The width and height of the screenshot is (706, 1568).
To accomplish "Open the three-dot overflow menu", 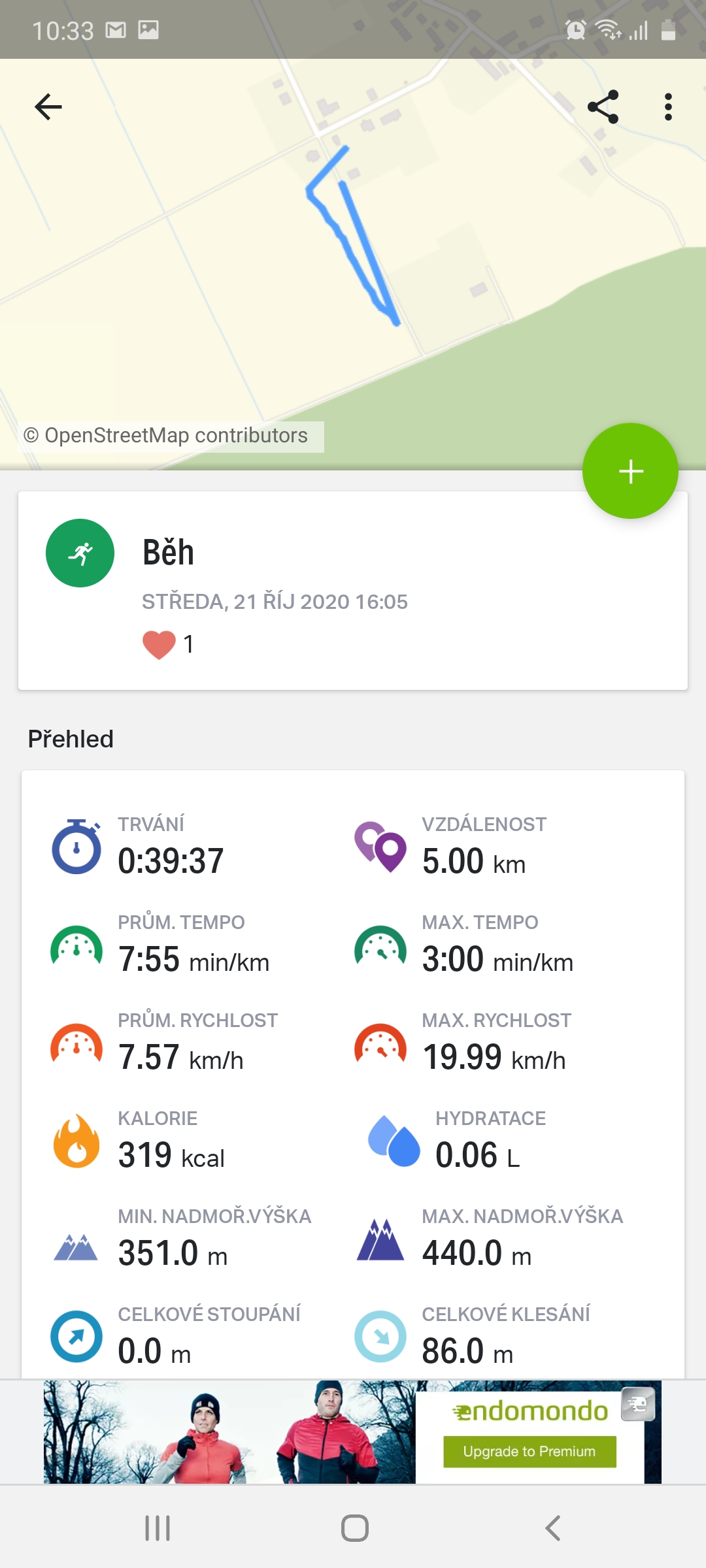I will 667,106.
